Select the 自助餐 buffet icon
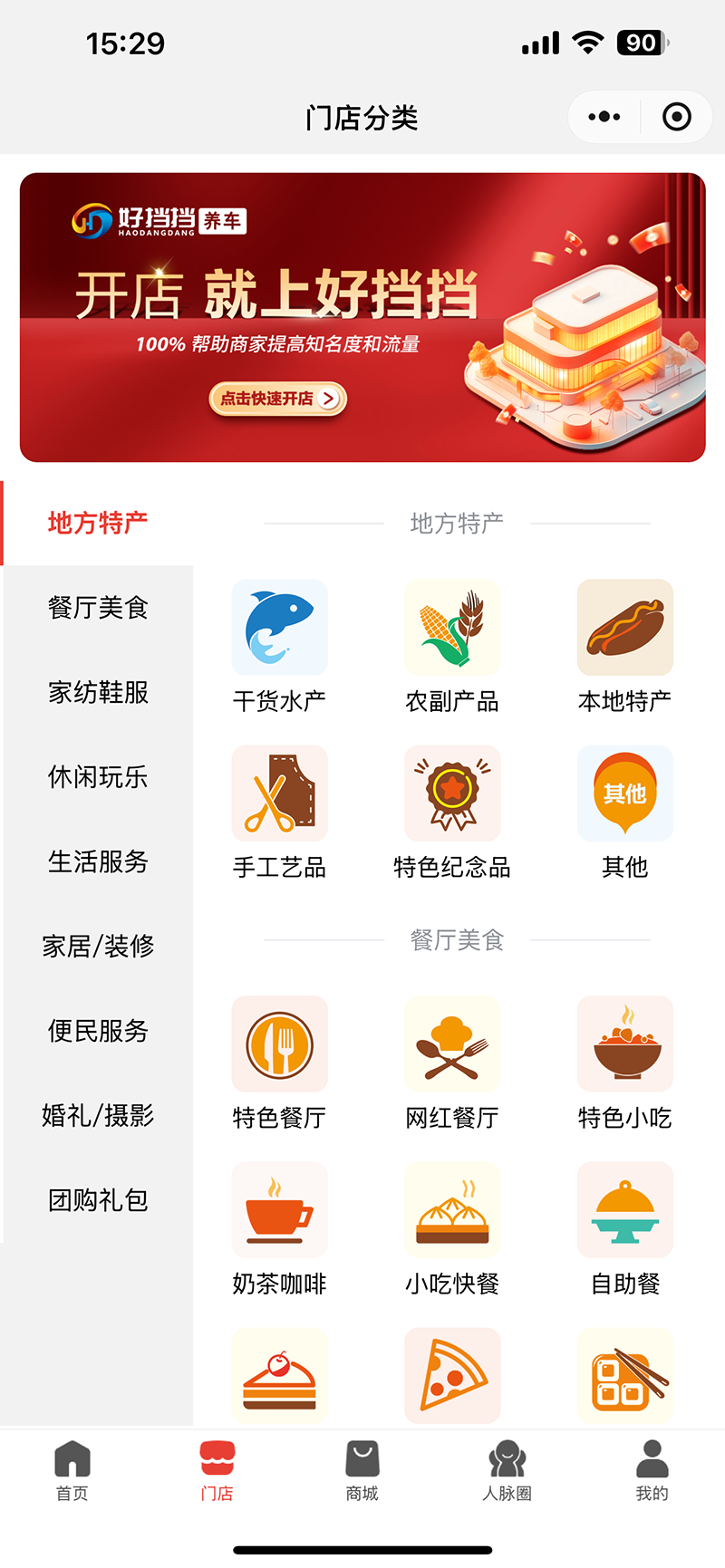The height and width of the screenshot is (1568, 725). [624, 1210]
